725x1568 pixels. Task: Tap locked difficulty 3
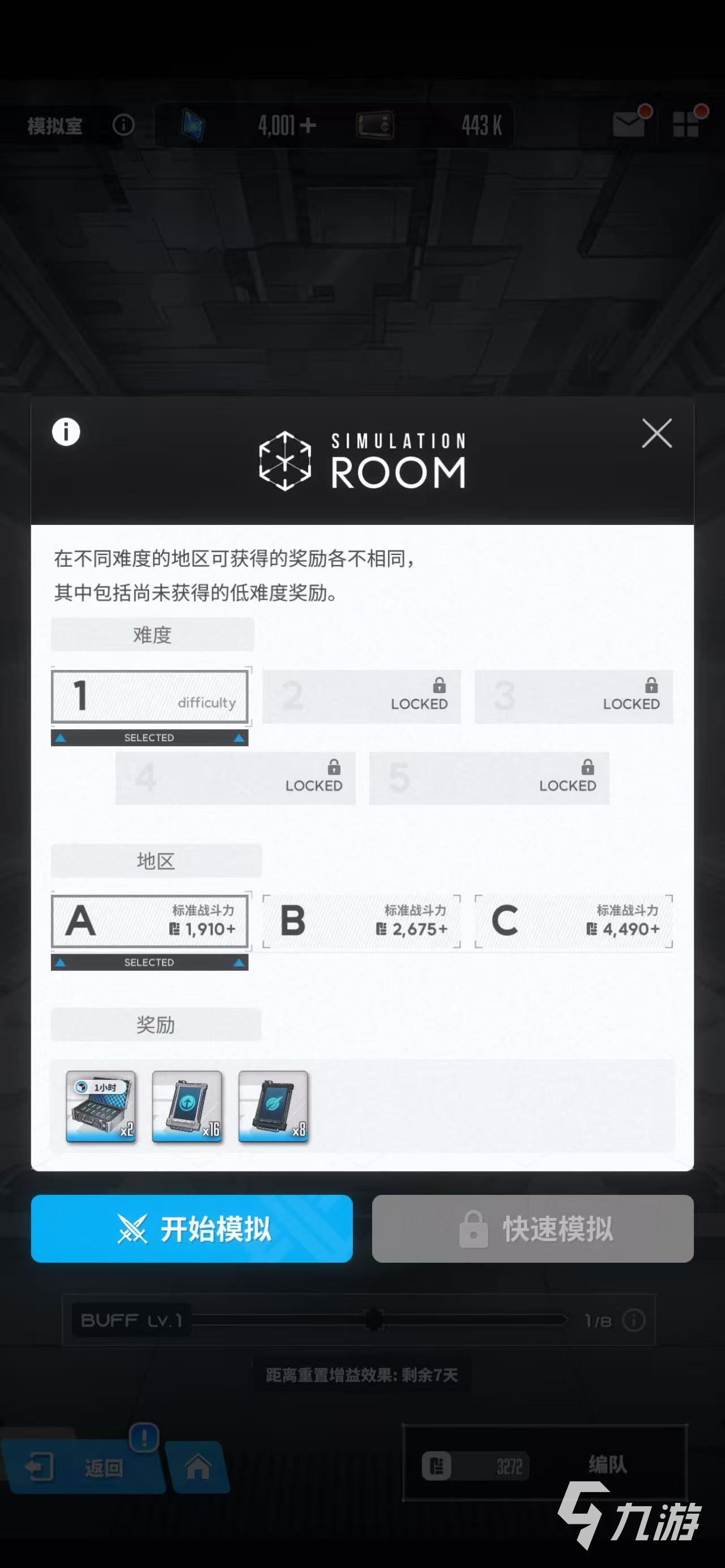[573, 697]
